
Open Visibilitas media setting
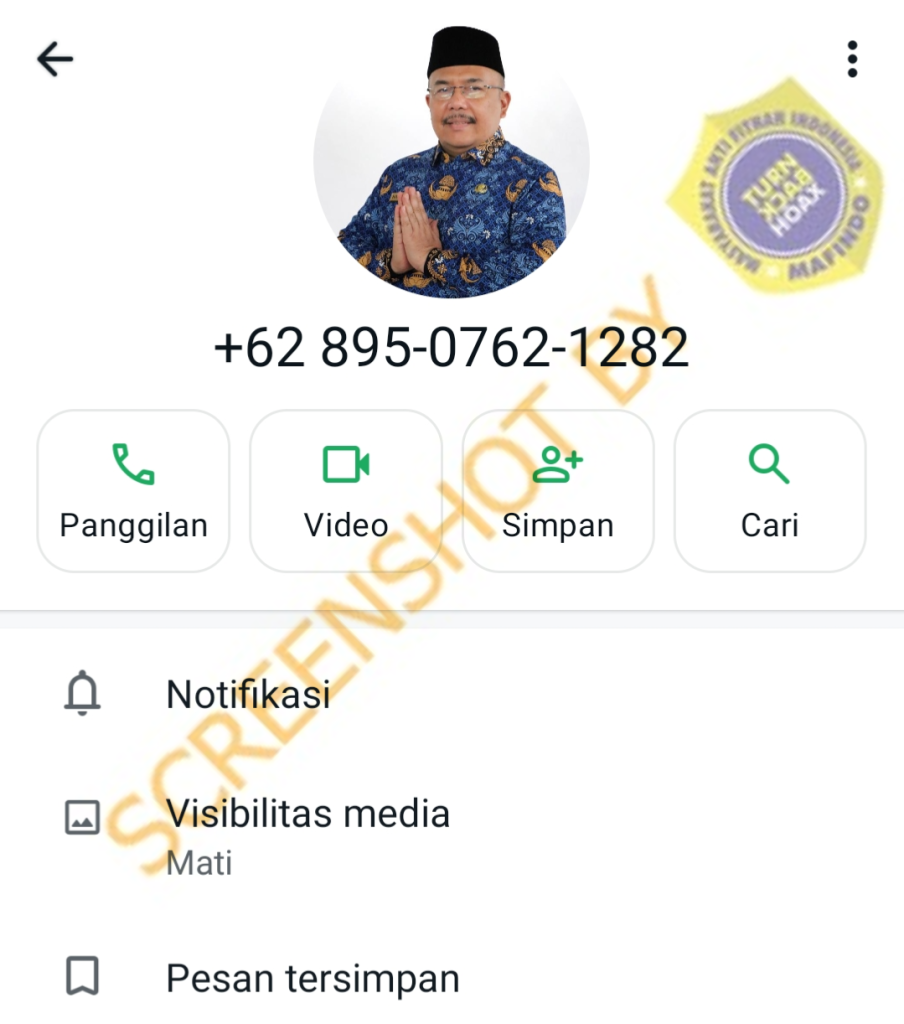coord(307,832)
